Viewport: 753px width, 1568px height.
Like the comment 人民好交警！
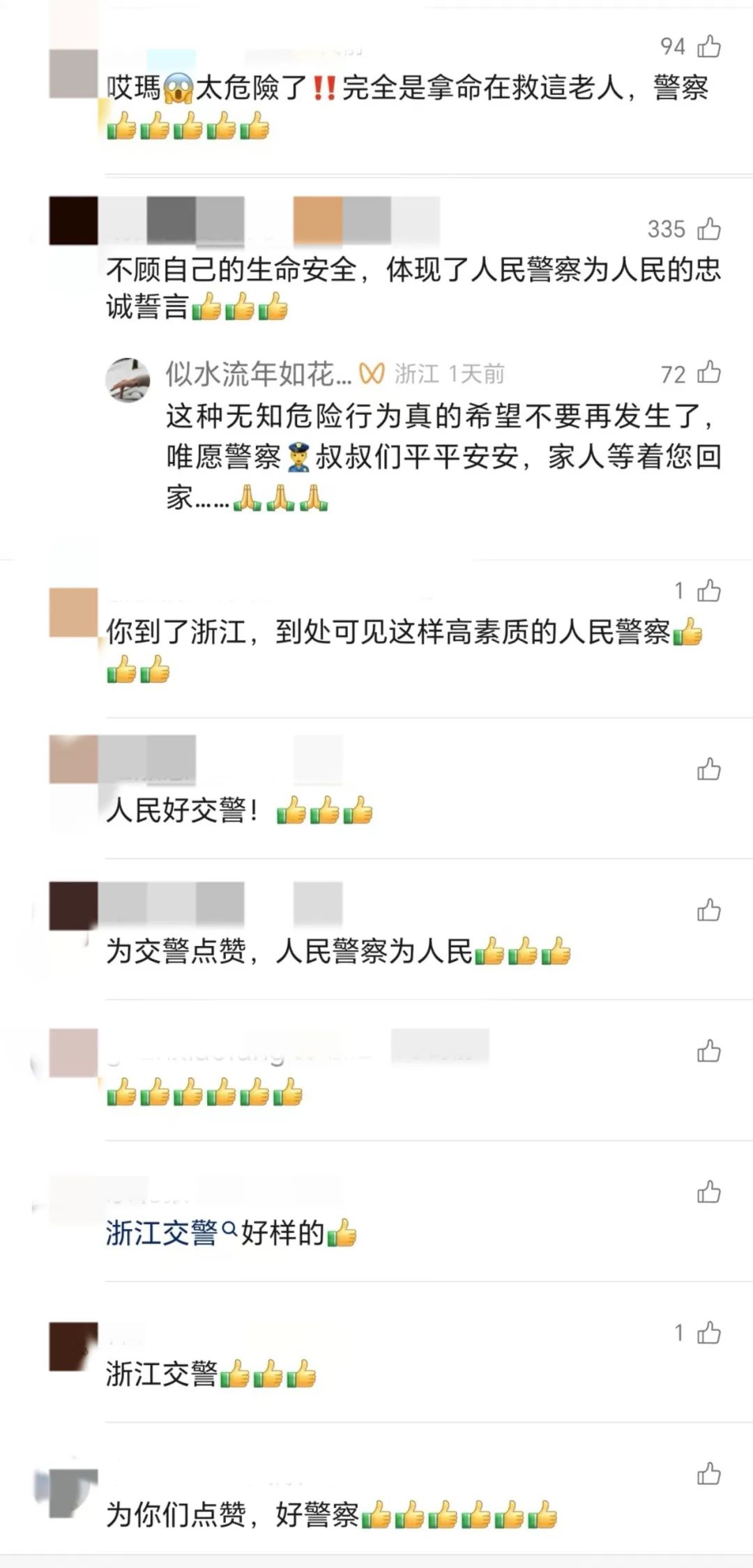click(x=708, y=769)
